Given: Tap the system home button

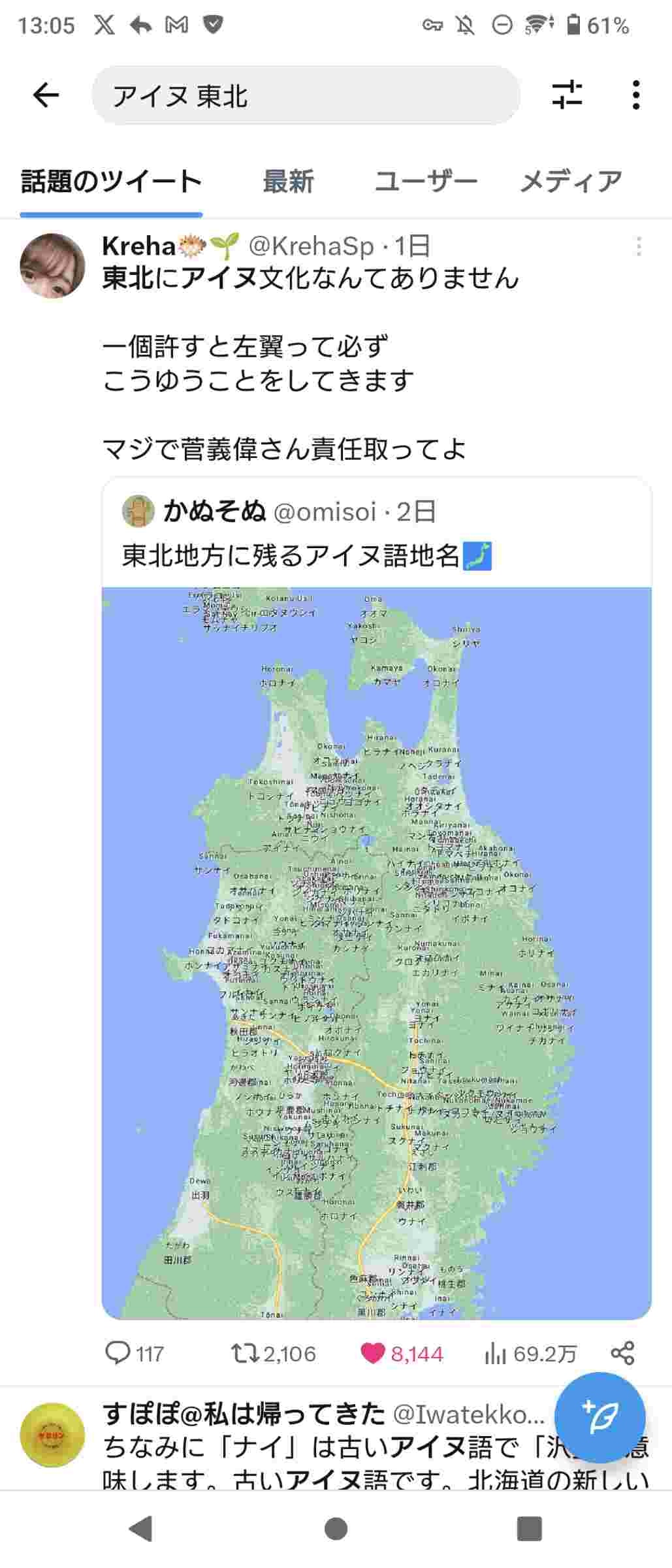Looking at the screenshot, I should [x=336, y=1529].
